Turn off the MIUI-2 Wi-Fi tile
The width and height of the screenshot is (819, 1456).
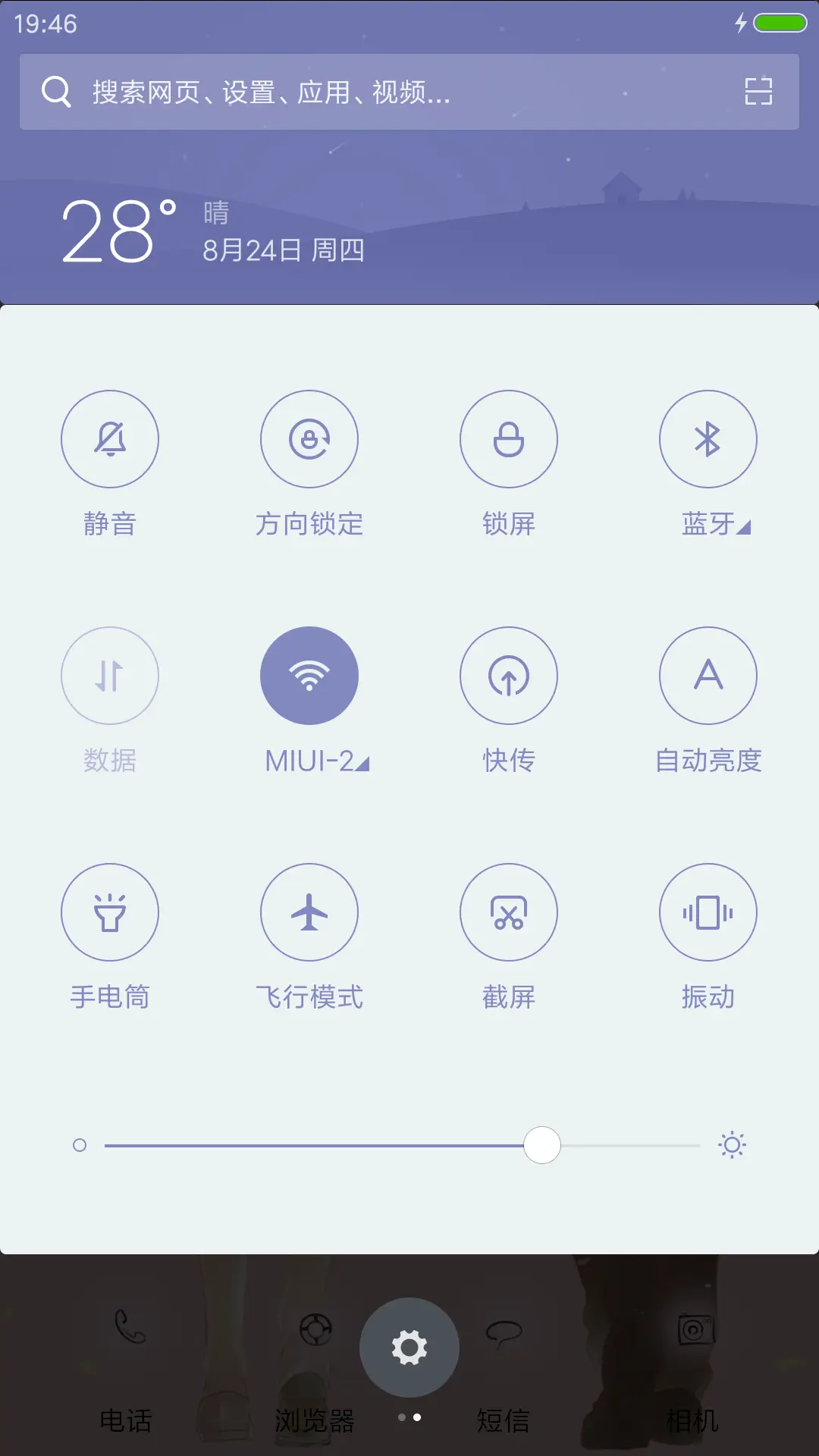pyautogui.click(x=309, y=675)
